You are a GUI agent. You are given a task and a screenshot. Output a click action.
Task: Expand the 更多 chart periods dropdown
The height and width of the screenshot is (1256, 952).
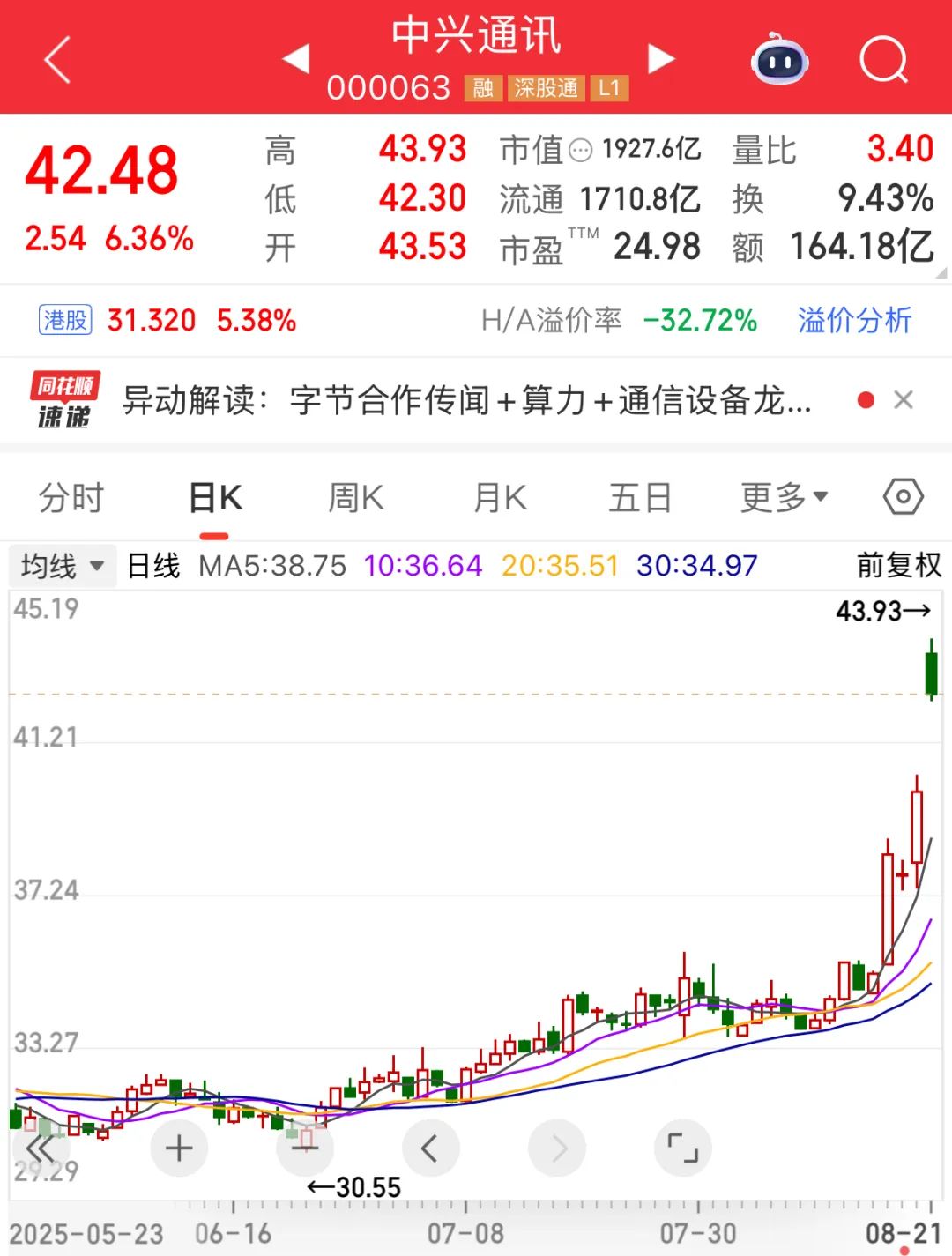(x=784, y=498)
